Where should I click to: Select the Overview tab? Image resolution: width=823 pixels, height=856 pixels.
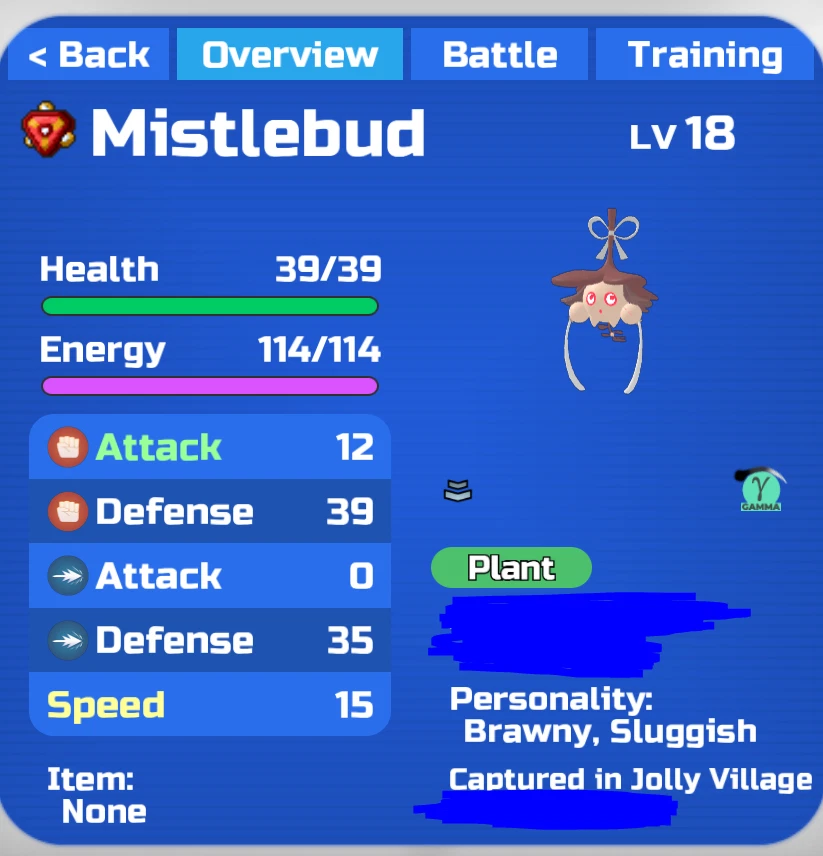(x=290, y=55)
